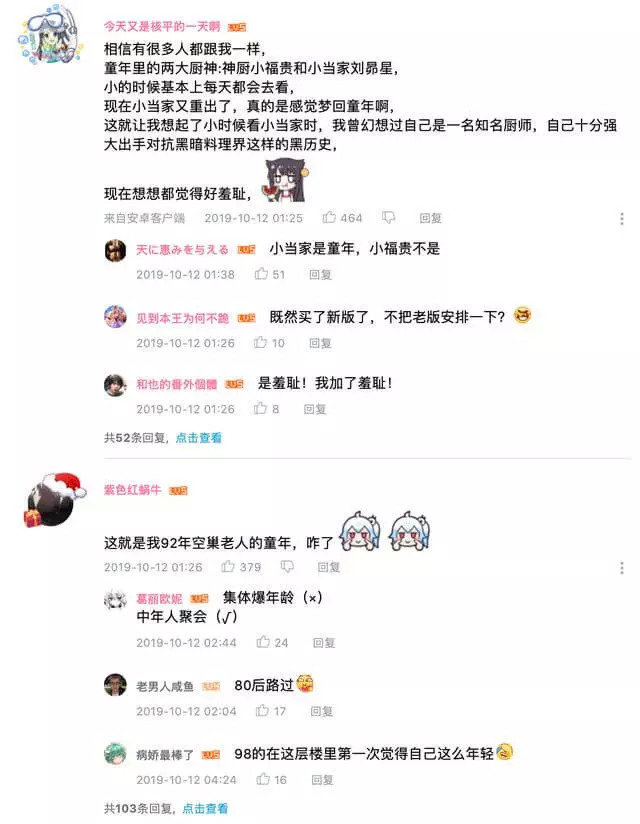Screen dimensions: 640x824
Task: View all 103 replies via 点击查看
Action: point(204,808)
